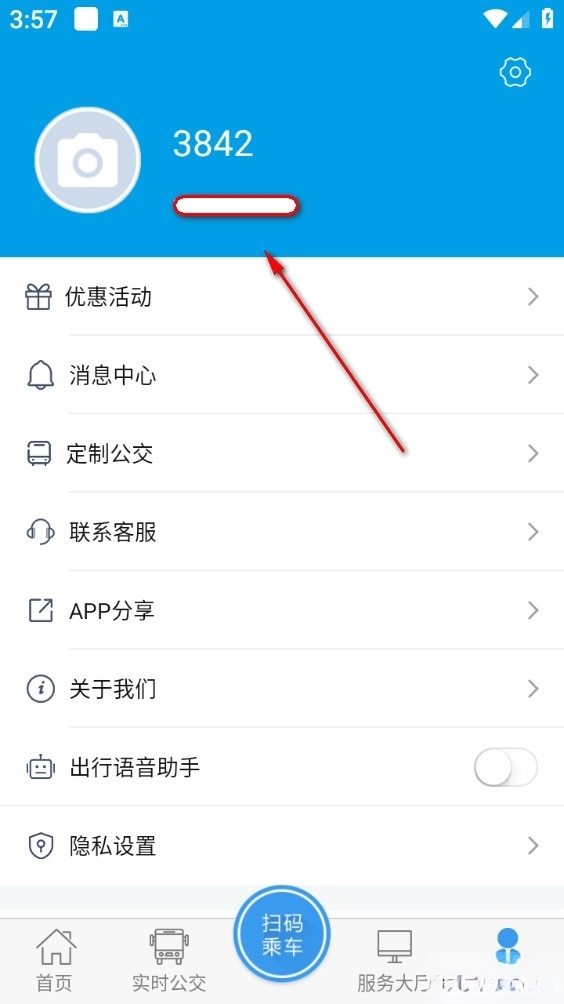Enable the 出行语音助手 switch
The height and width of the screenshot is (1004, 564).
click(x=505, y=767)
